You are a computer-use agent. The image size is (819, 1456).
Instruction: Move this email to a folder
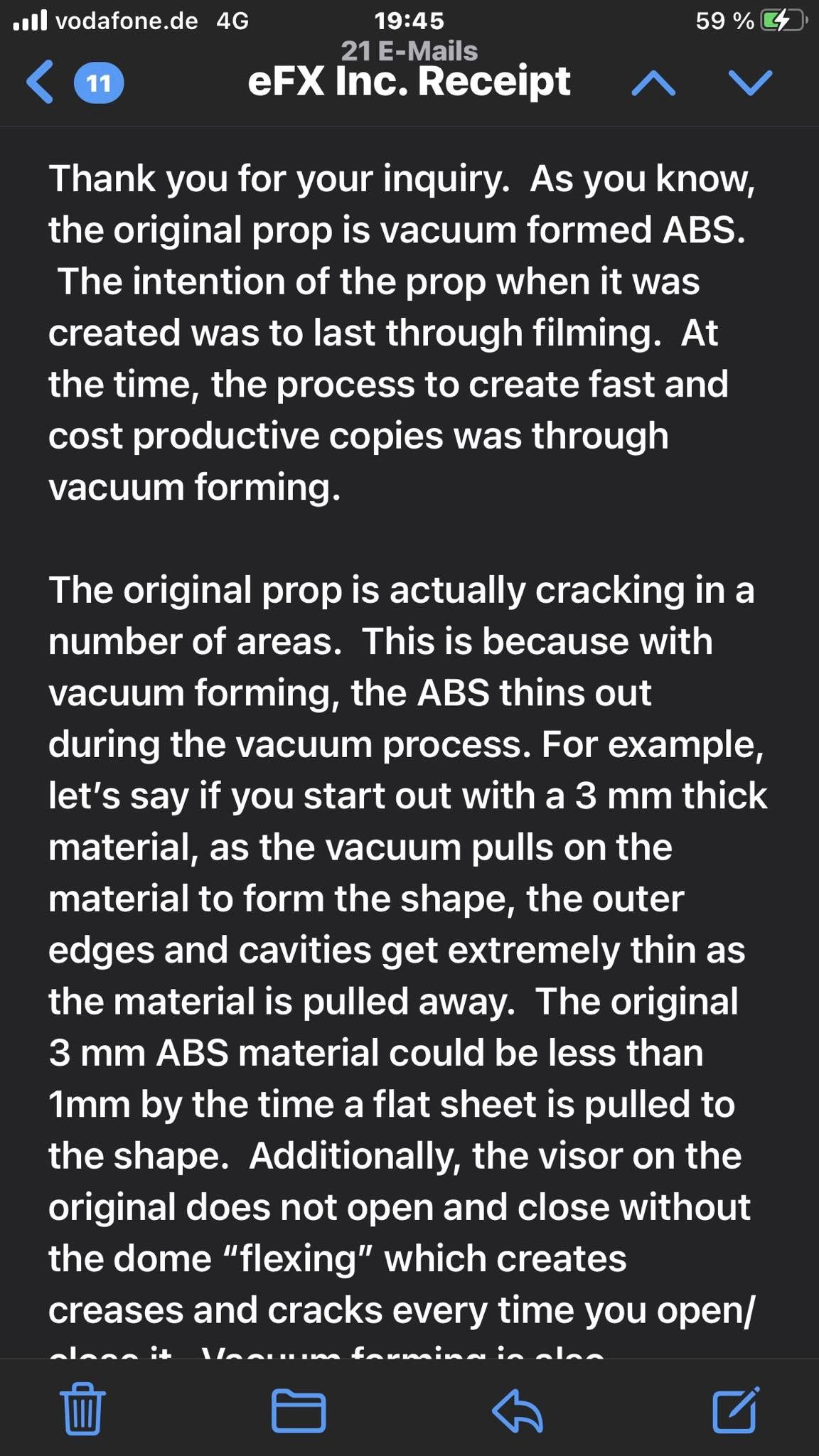point(299,1409)
